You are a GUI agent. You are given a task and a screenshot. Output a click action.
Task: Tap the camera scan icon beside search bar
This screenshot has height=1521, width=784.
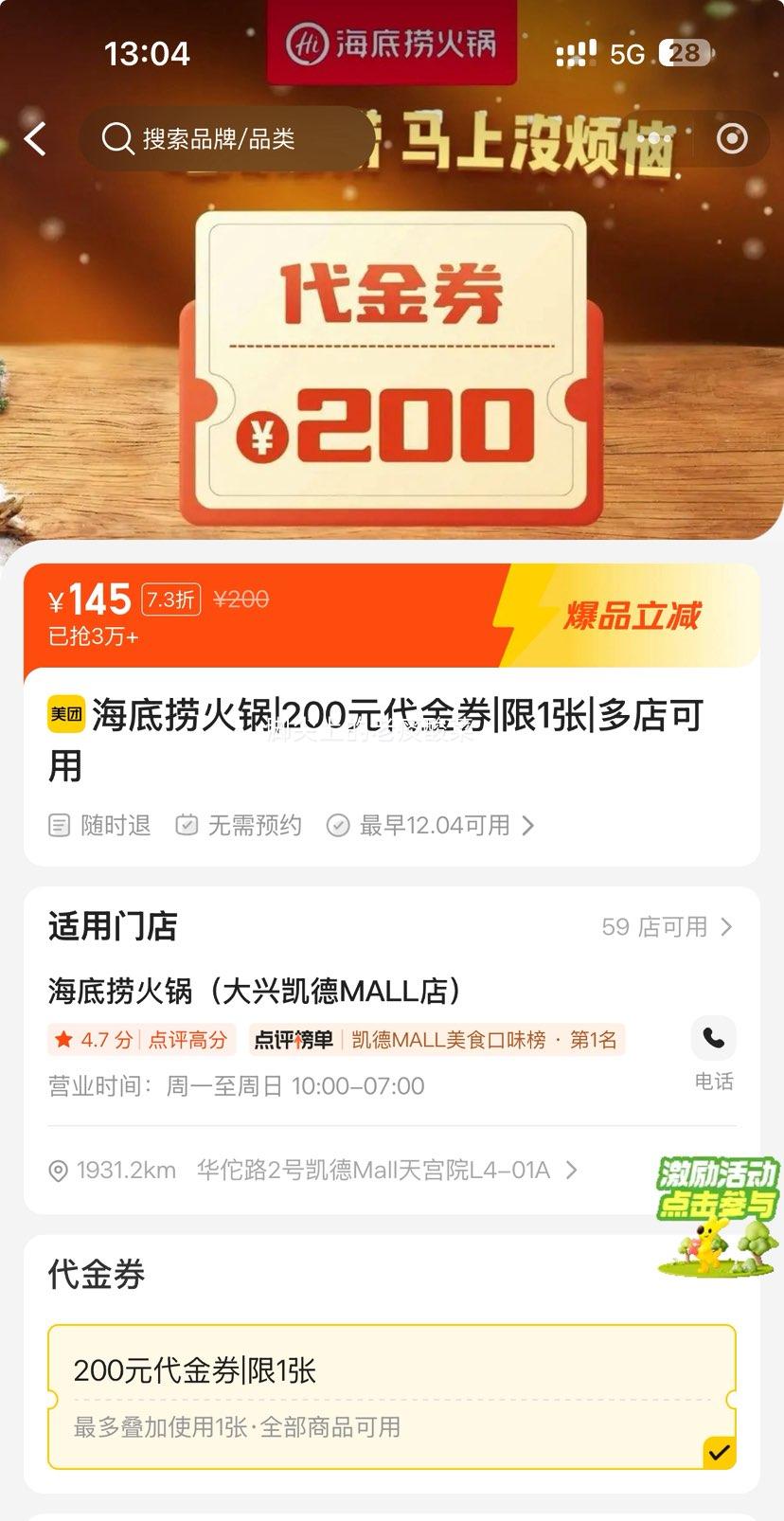731,138
